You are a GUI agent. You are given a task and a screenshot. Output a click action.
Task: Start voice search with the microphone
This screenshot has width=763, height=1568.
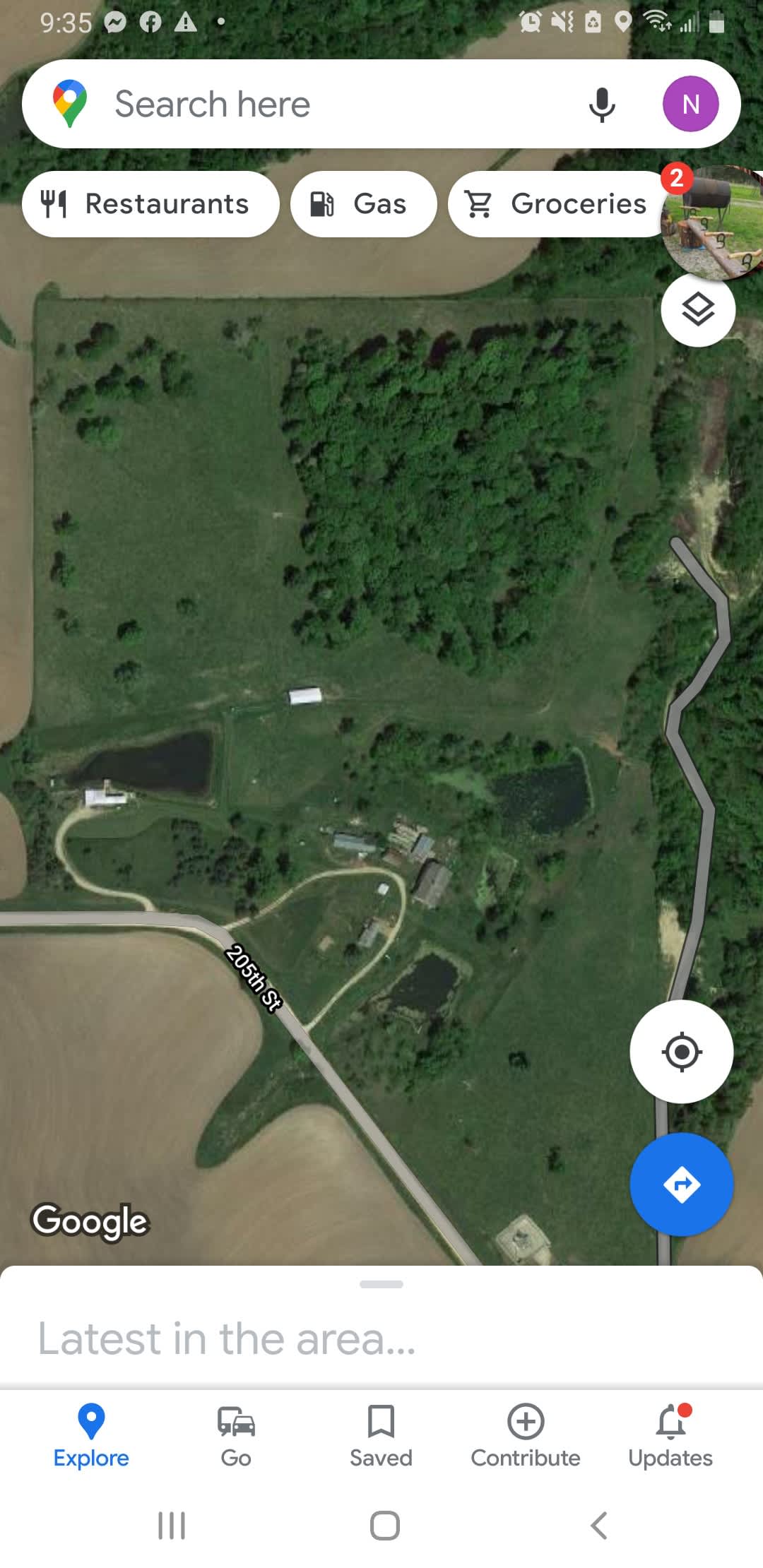point(602,105)
